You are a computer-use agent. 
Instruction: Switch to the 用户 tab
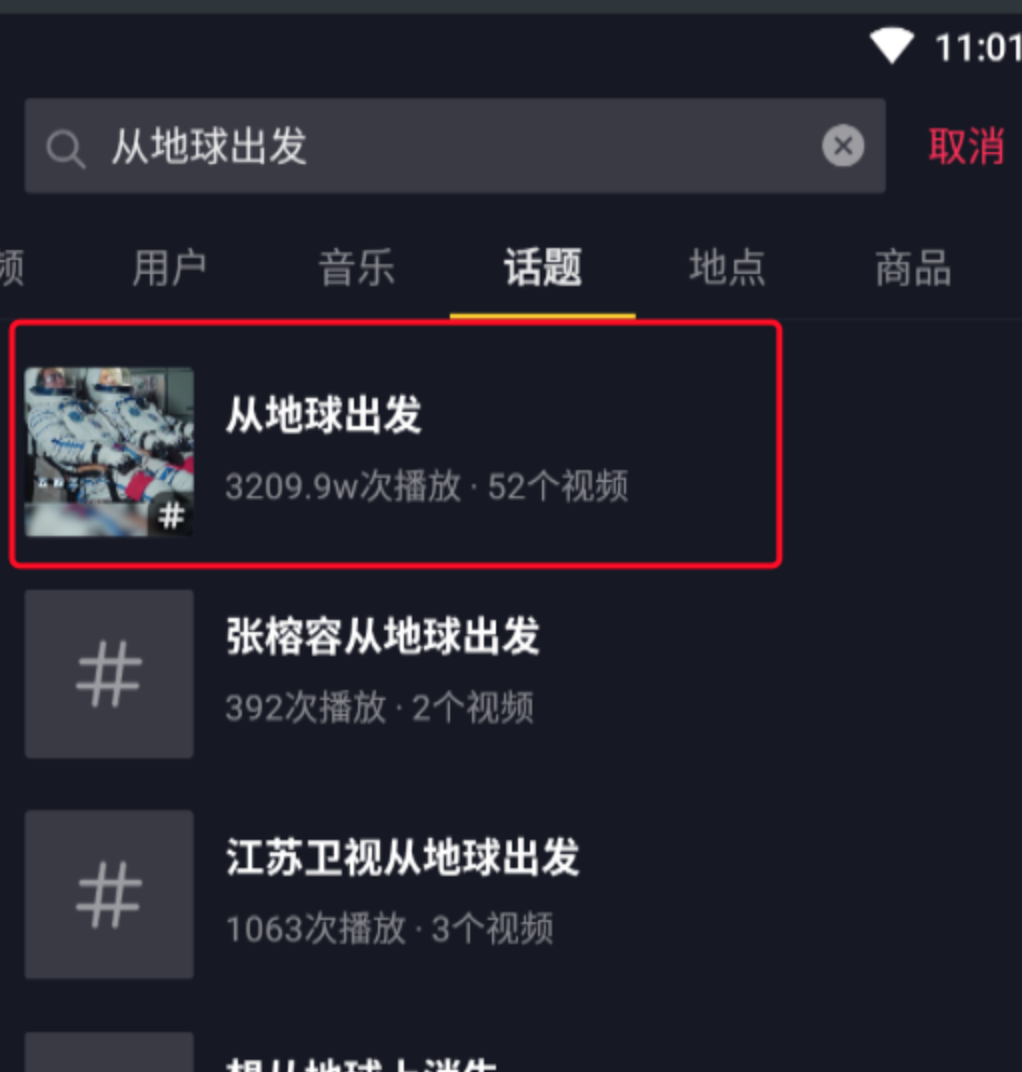170,268
